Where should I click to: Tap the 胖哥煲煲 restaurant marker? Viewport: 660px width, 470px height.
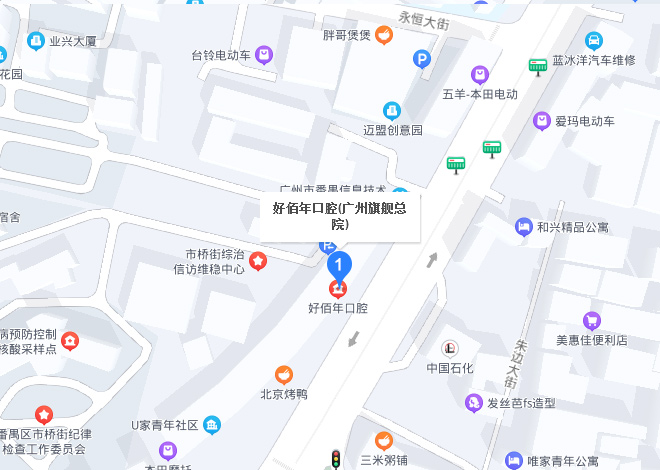point(384,35)
